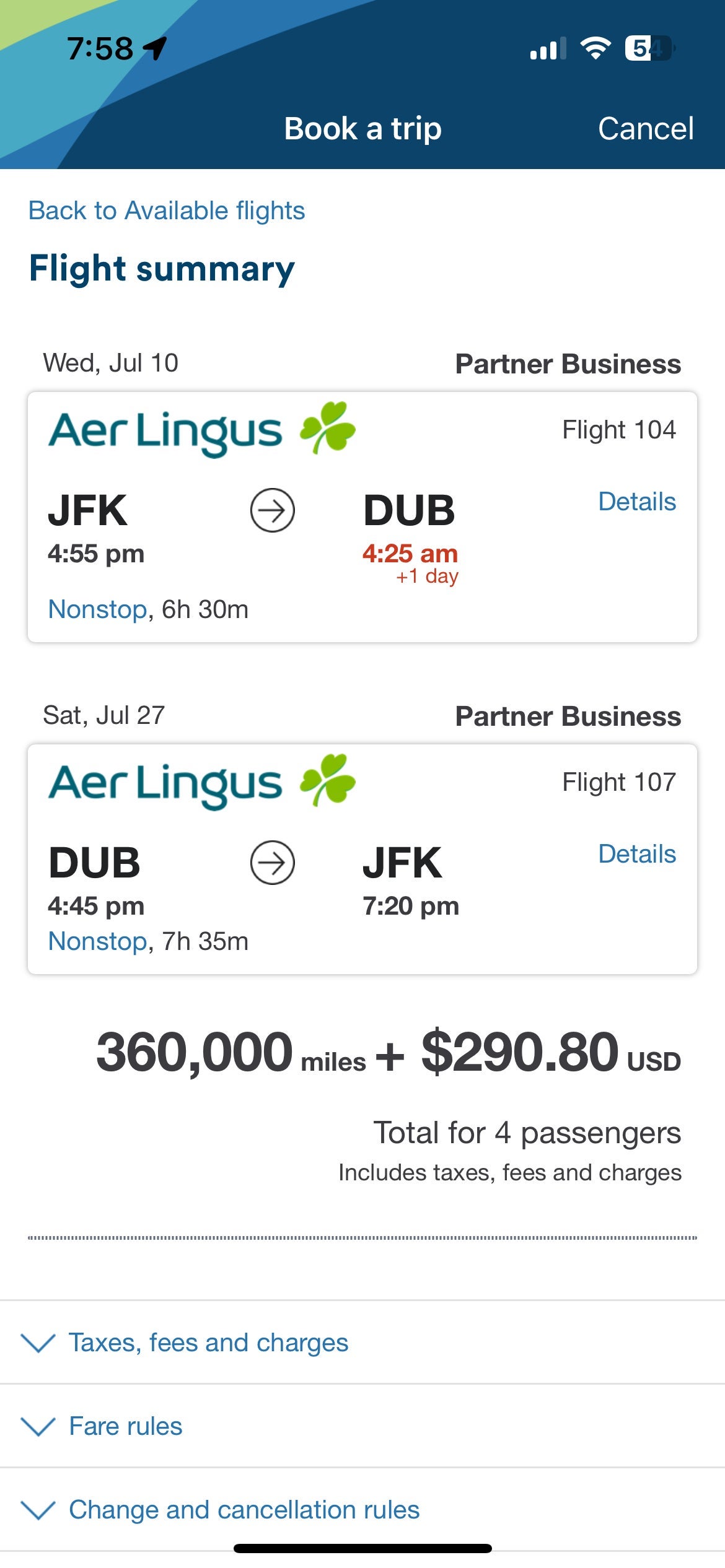The image size is (725, 1568).
Task: Click the circled arrow between JFK and DUB
Action: pyautogui.click(x=273, y=511)
